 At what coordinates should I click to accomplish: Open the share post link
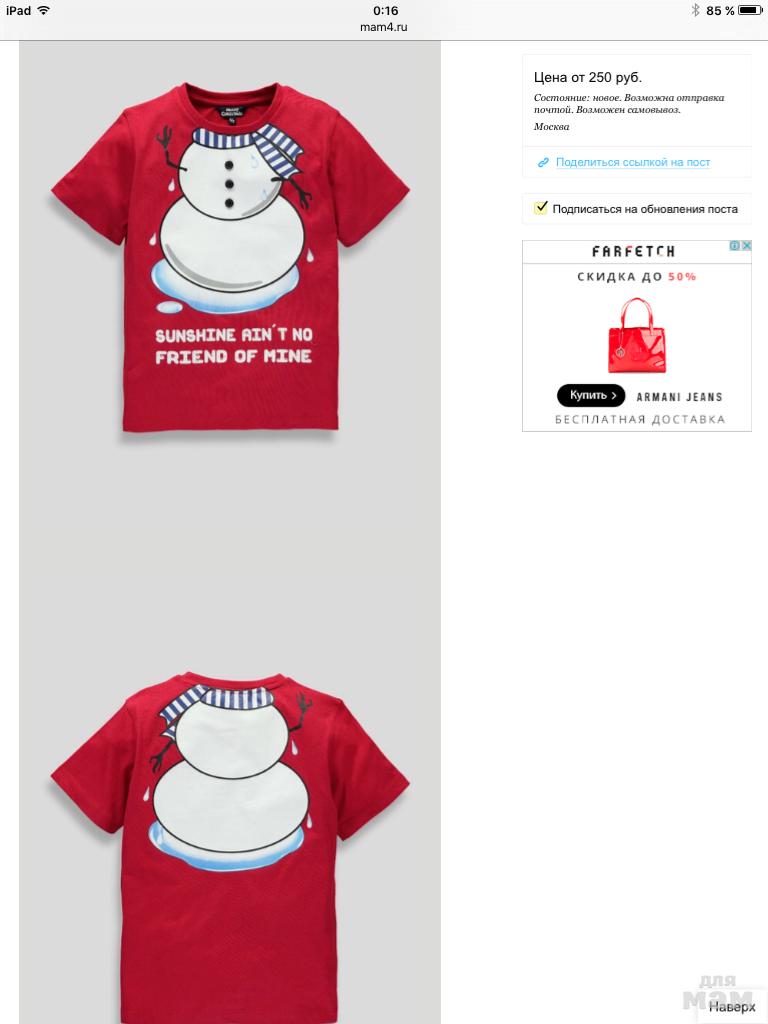pos(632,162)
